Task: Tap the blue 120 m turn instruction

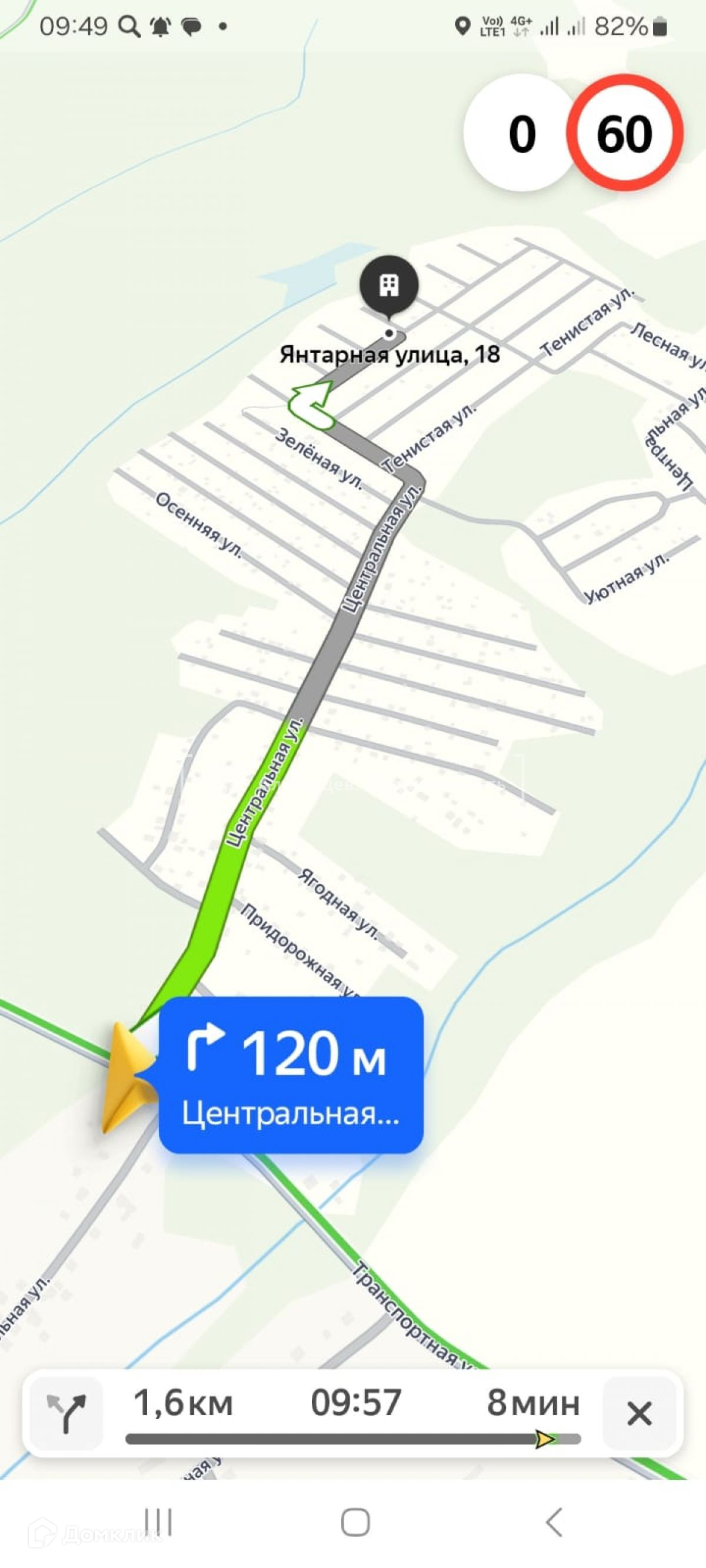Action: point(291,1075)
